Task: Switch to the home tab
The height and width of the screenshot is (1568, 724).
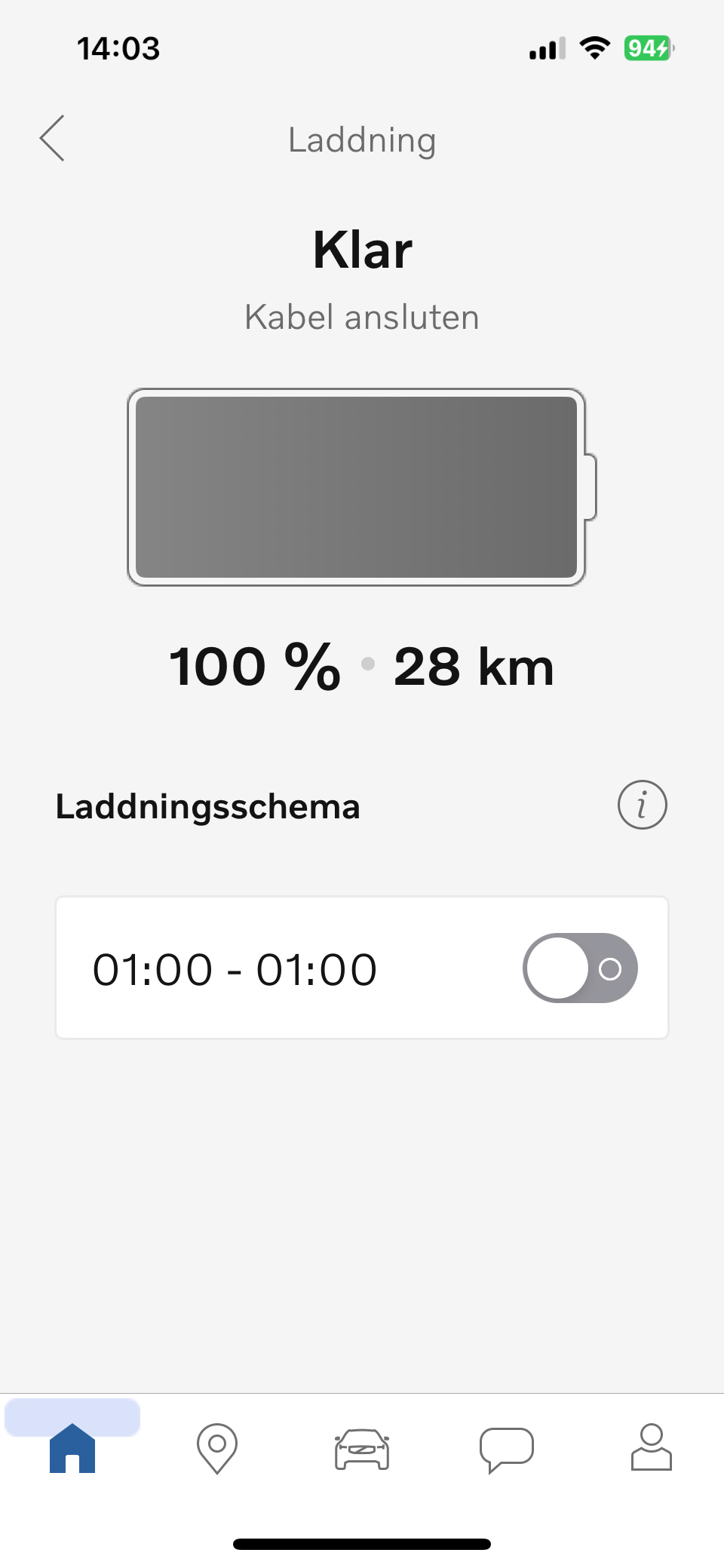Action: pos(72,1447)
